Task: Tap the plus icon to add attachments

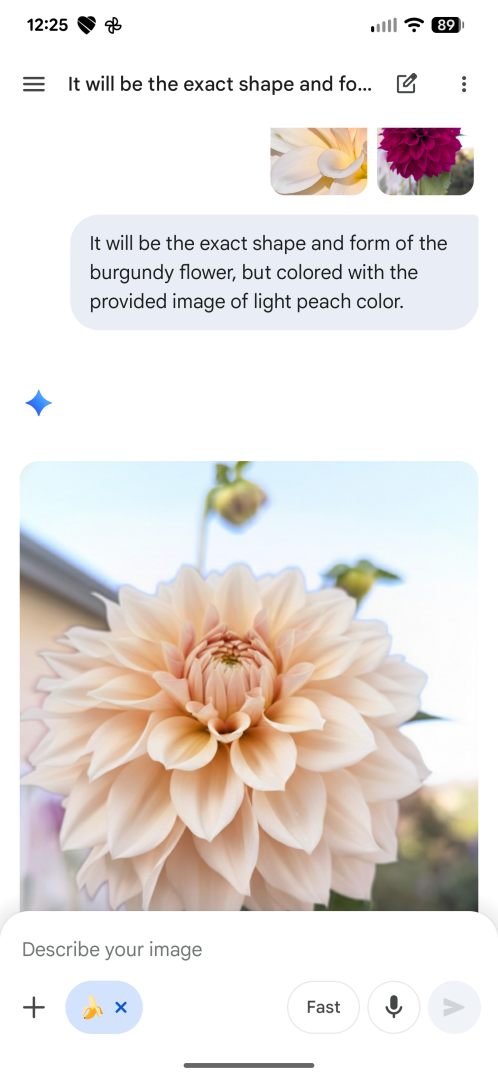Action: [x=34, y=1008]
